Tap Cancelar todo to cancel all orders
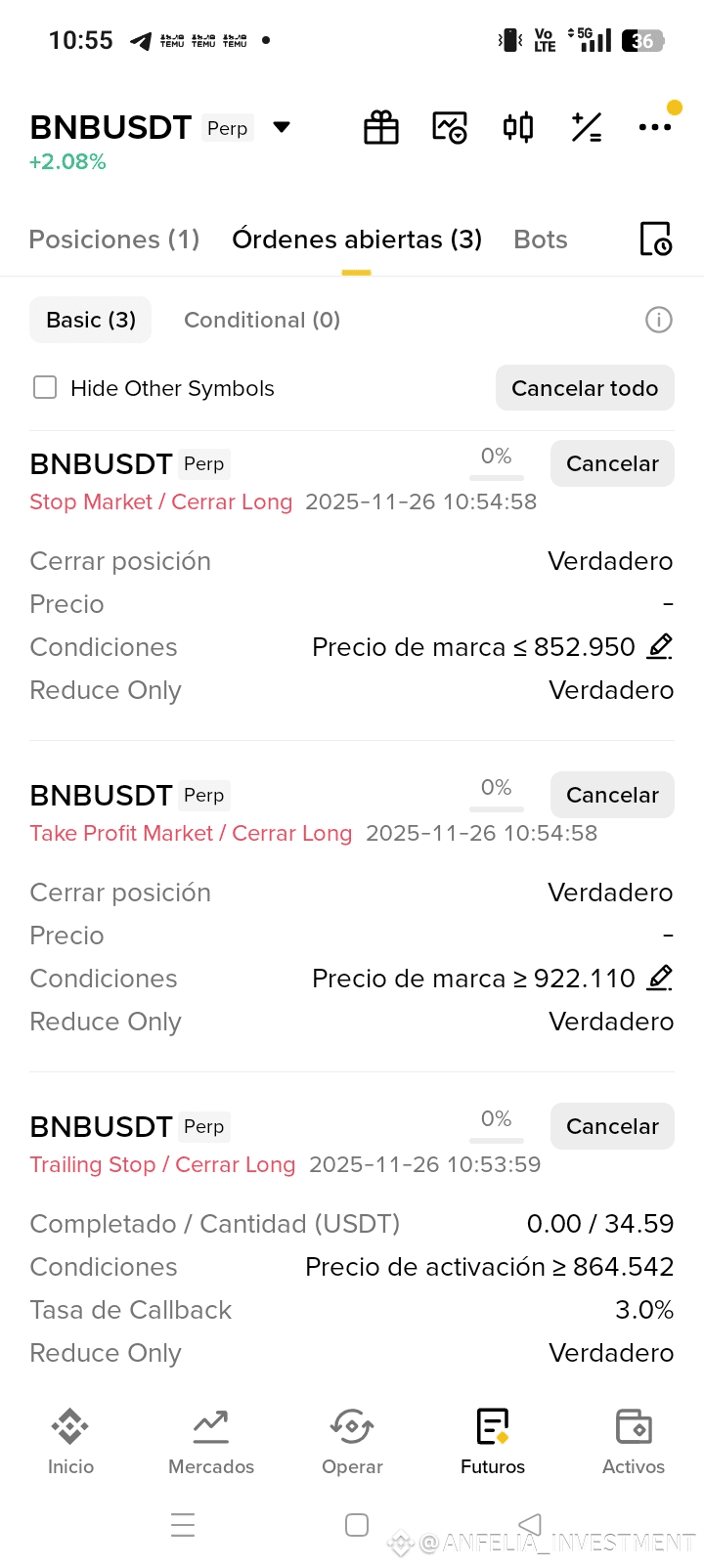Viewport: 704px width, 1568px height. click(x=585, y=388)
